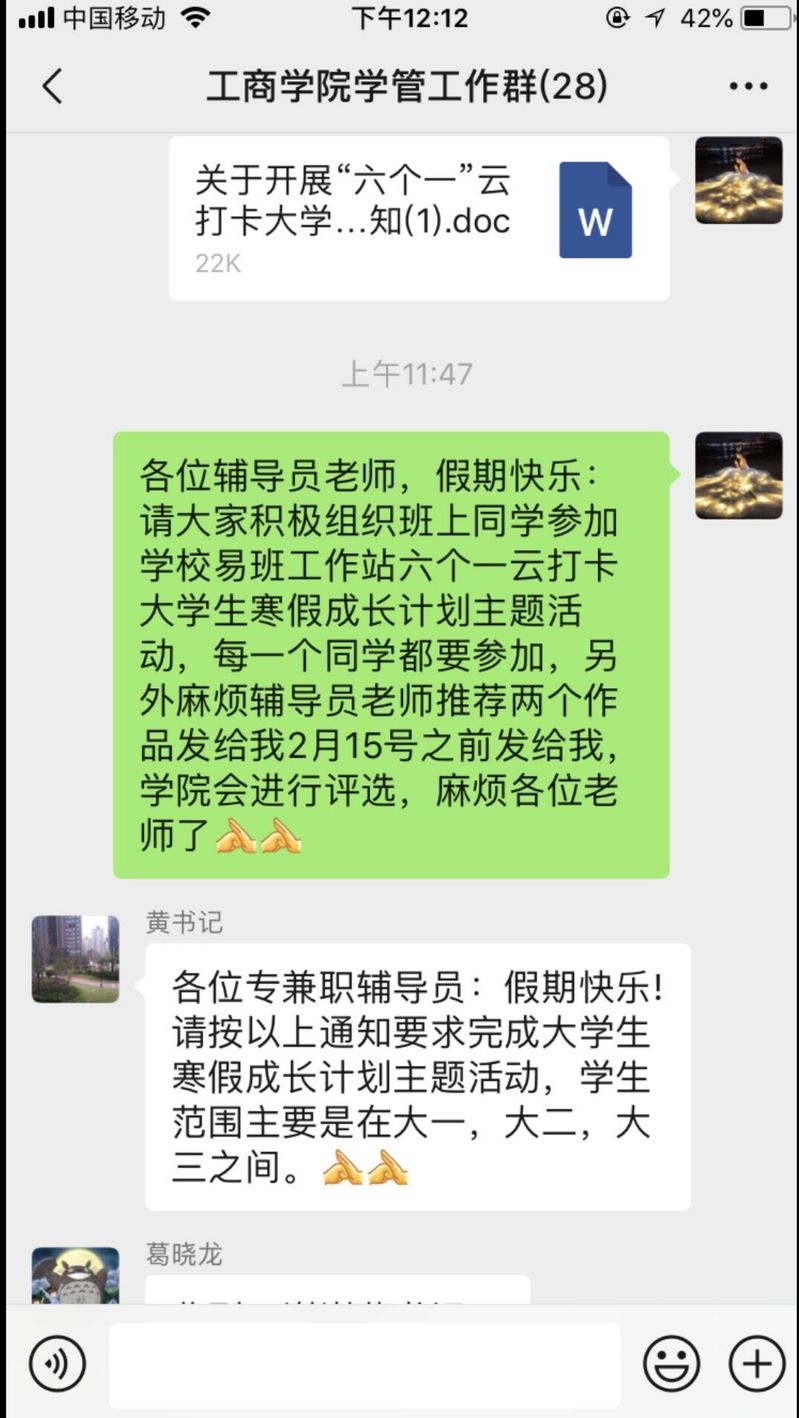799x1418 pixels.
Task: Open the shared 六个一 .doc file
Action: pyautogui.click(x=418, y=218)
